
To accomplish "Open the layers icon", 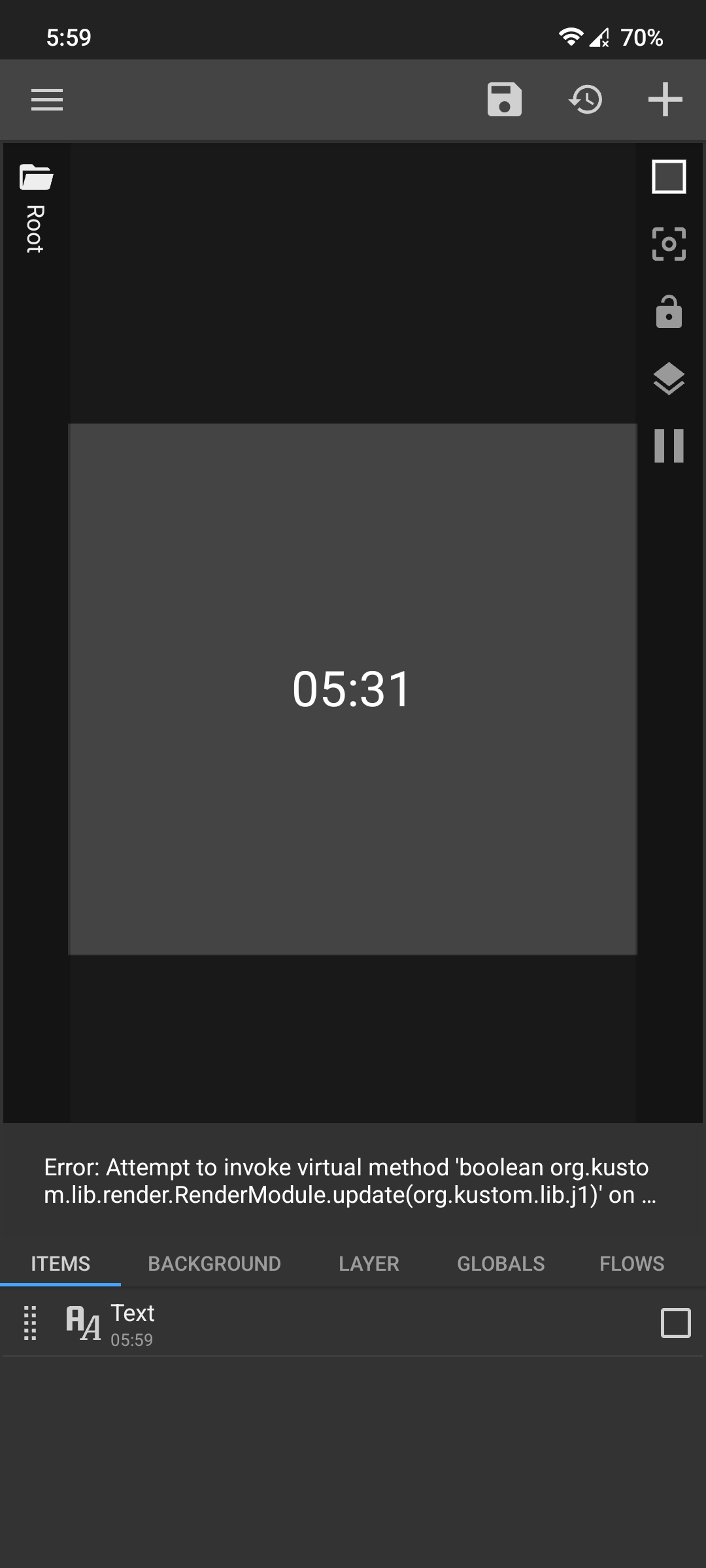I will tap(669, 379).
